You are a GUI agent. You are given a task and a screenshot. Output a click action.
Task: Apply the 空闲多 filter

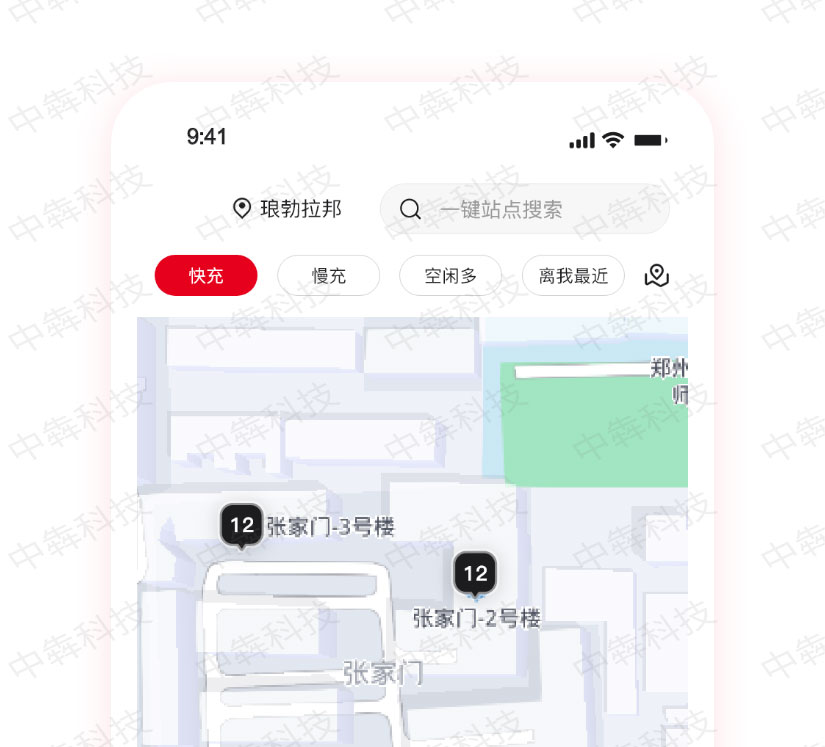[x=451, y=276]
